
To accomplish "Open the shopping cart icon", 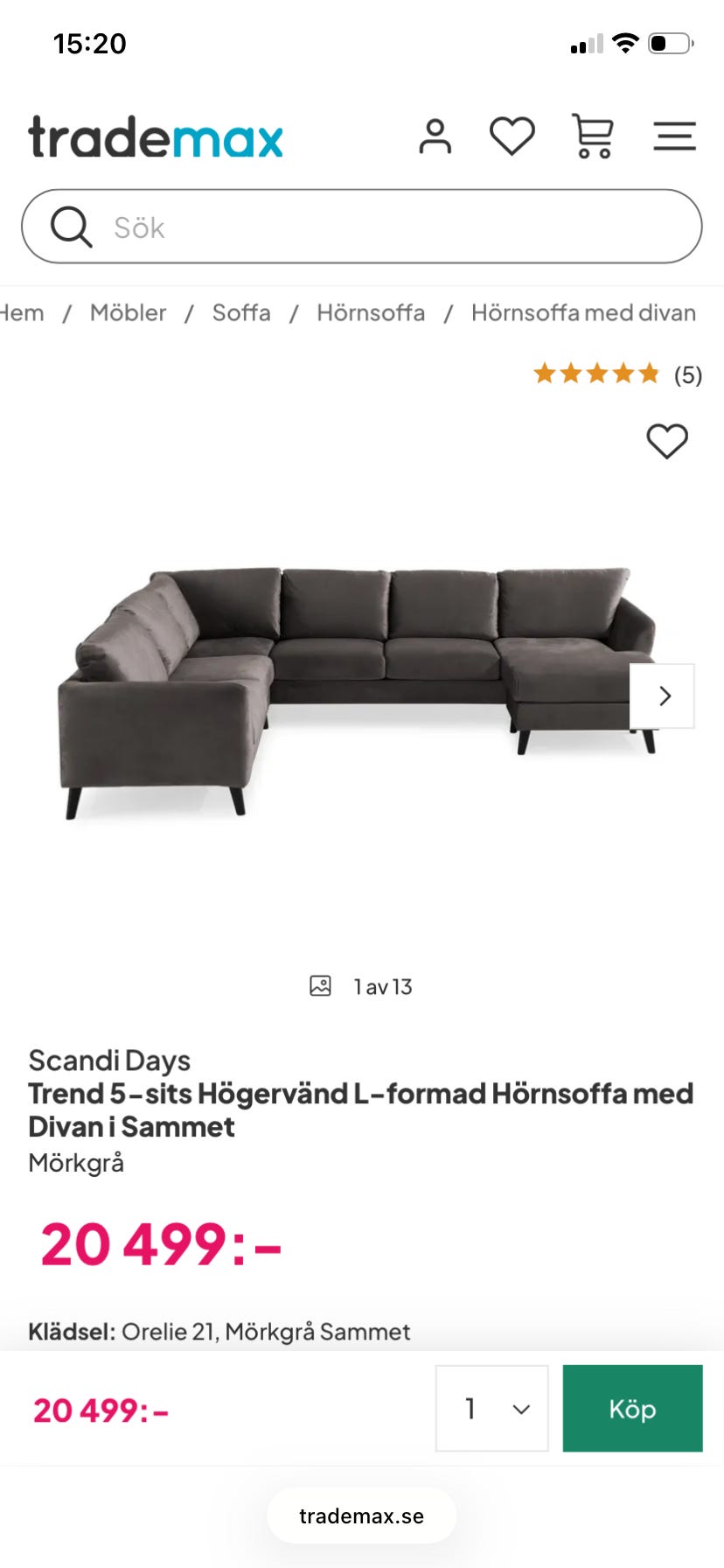I will point(594,136).
